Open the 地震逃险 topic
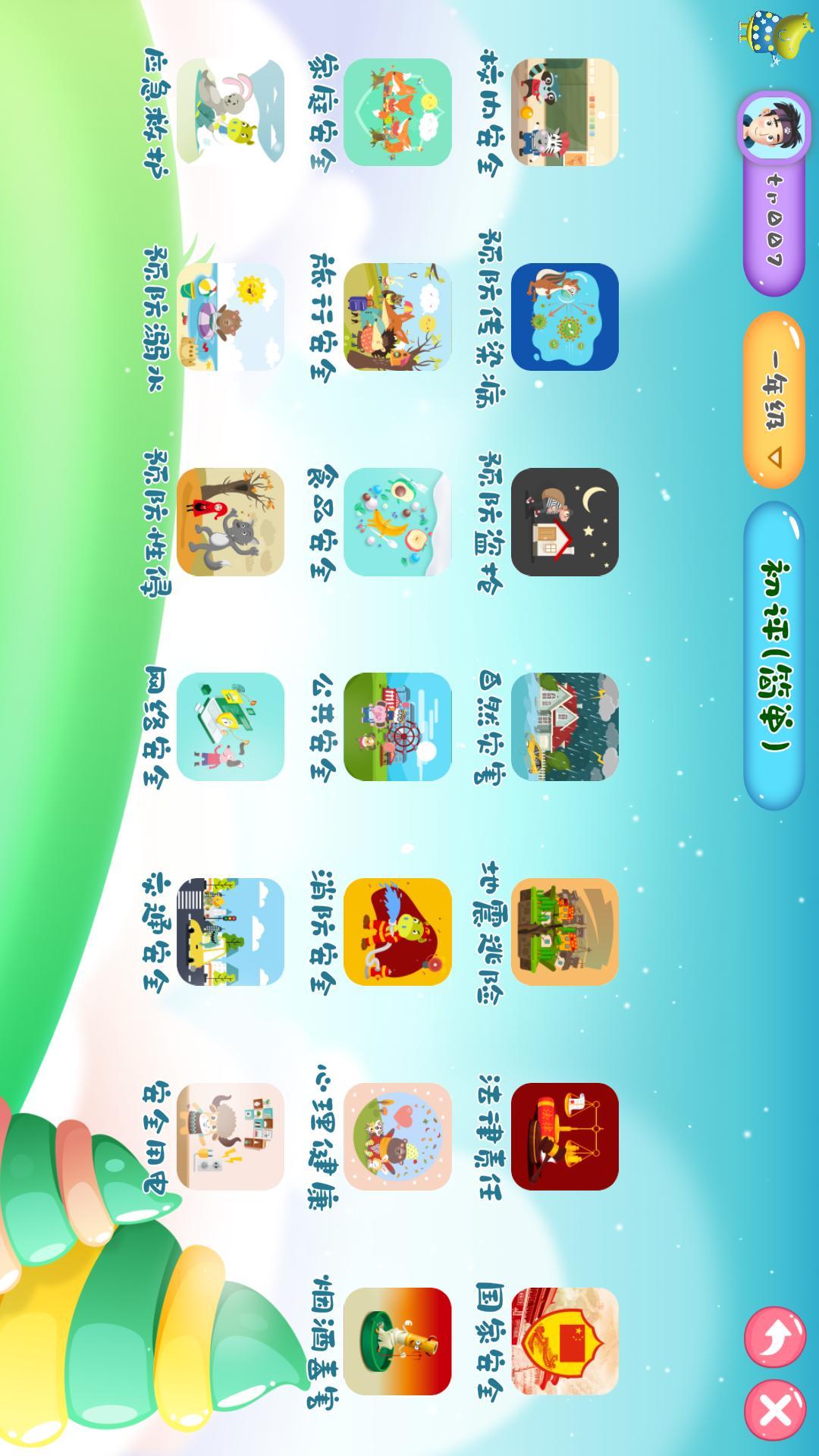Image resolution: width=819 pixels, height=1456 pixels. point(565,931)
